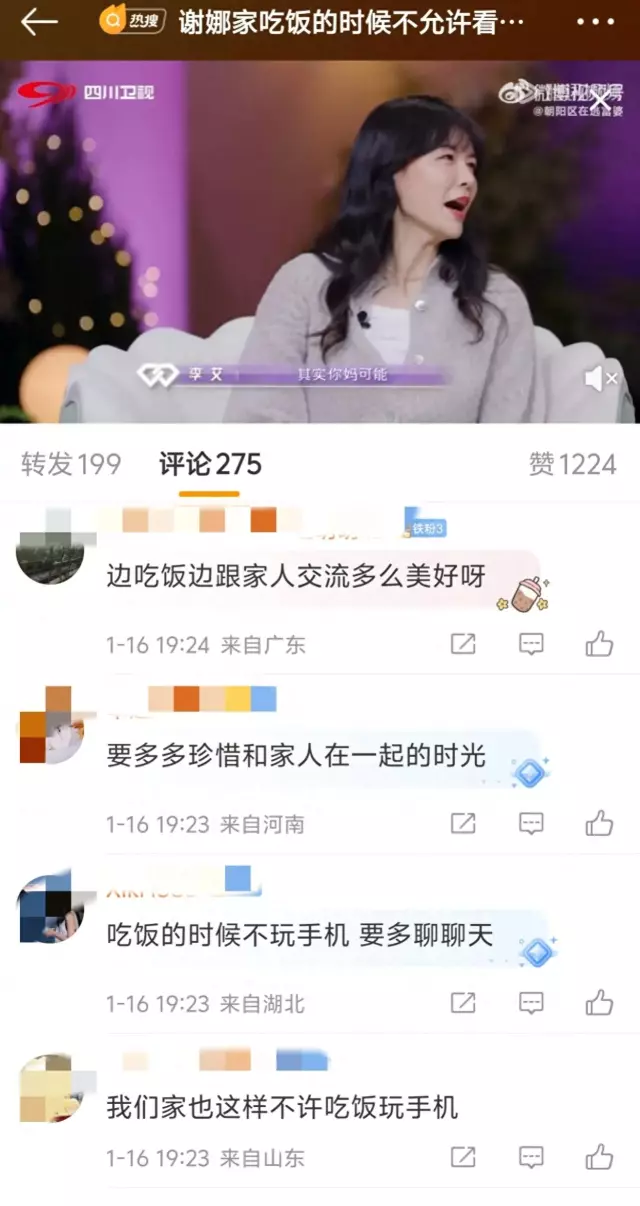This screenshot has width=640, height=1206.
Task: Reply to the comment 我们家也这样不许吃饭玩手机
Action: point(531,1158)
